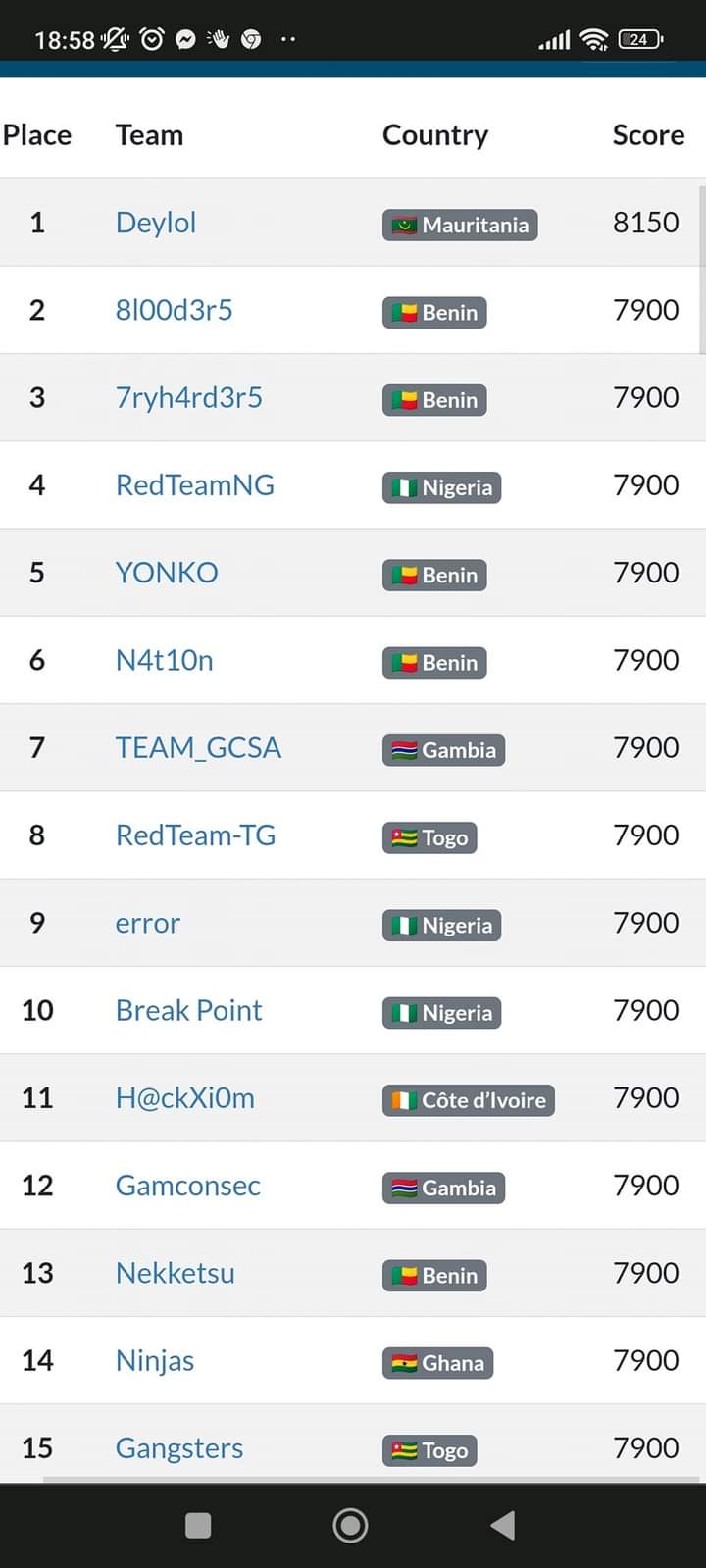
Task: Go back with the system back button
Action: pyautogui.click(x=503, y=1525)
